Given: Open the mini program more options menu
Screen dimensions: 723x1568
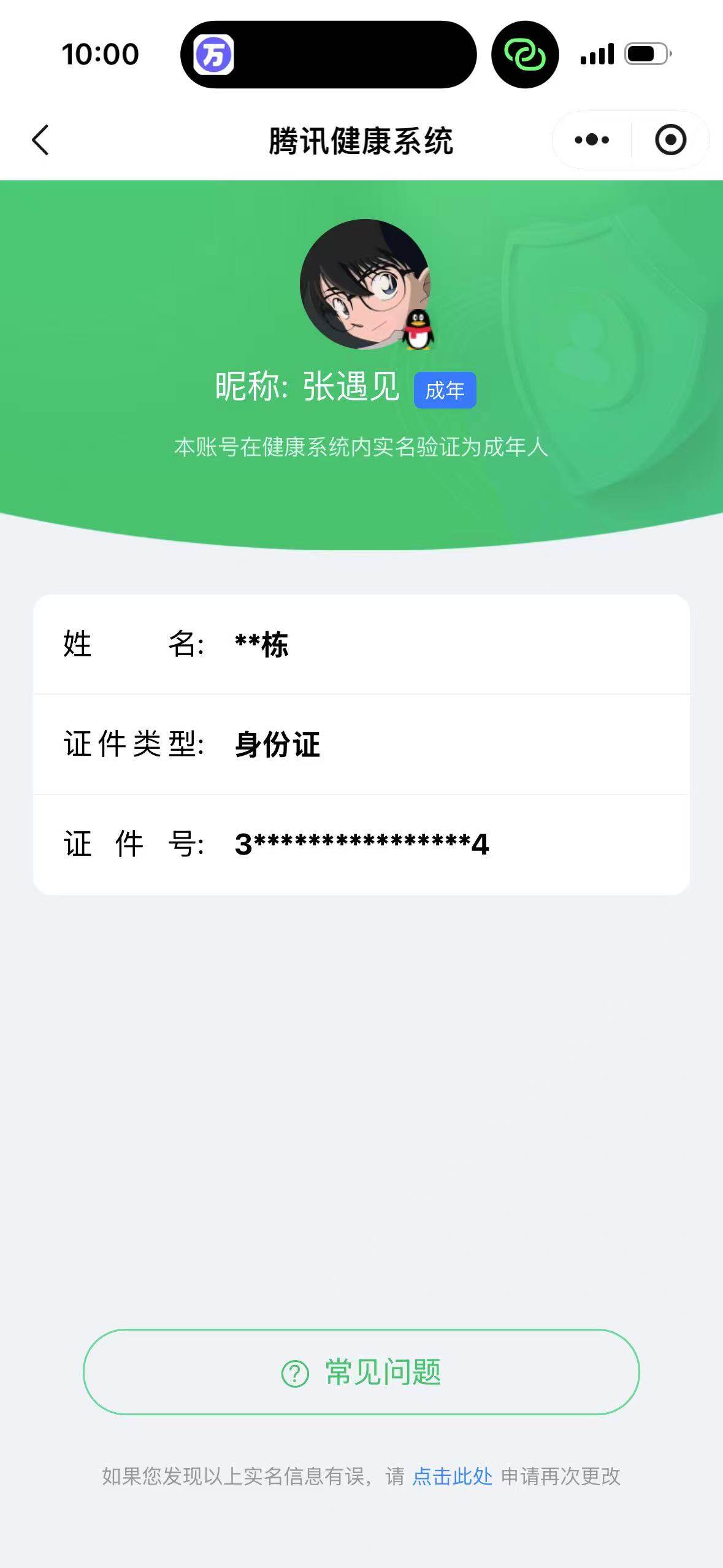Looking at the screenshot, I should click(x=592, y=140).
